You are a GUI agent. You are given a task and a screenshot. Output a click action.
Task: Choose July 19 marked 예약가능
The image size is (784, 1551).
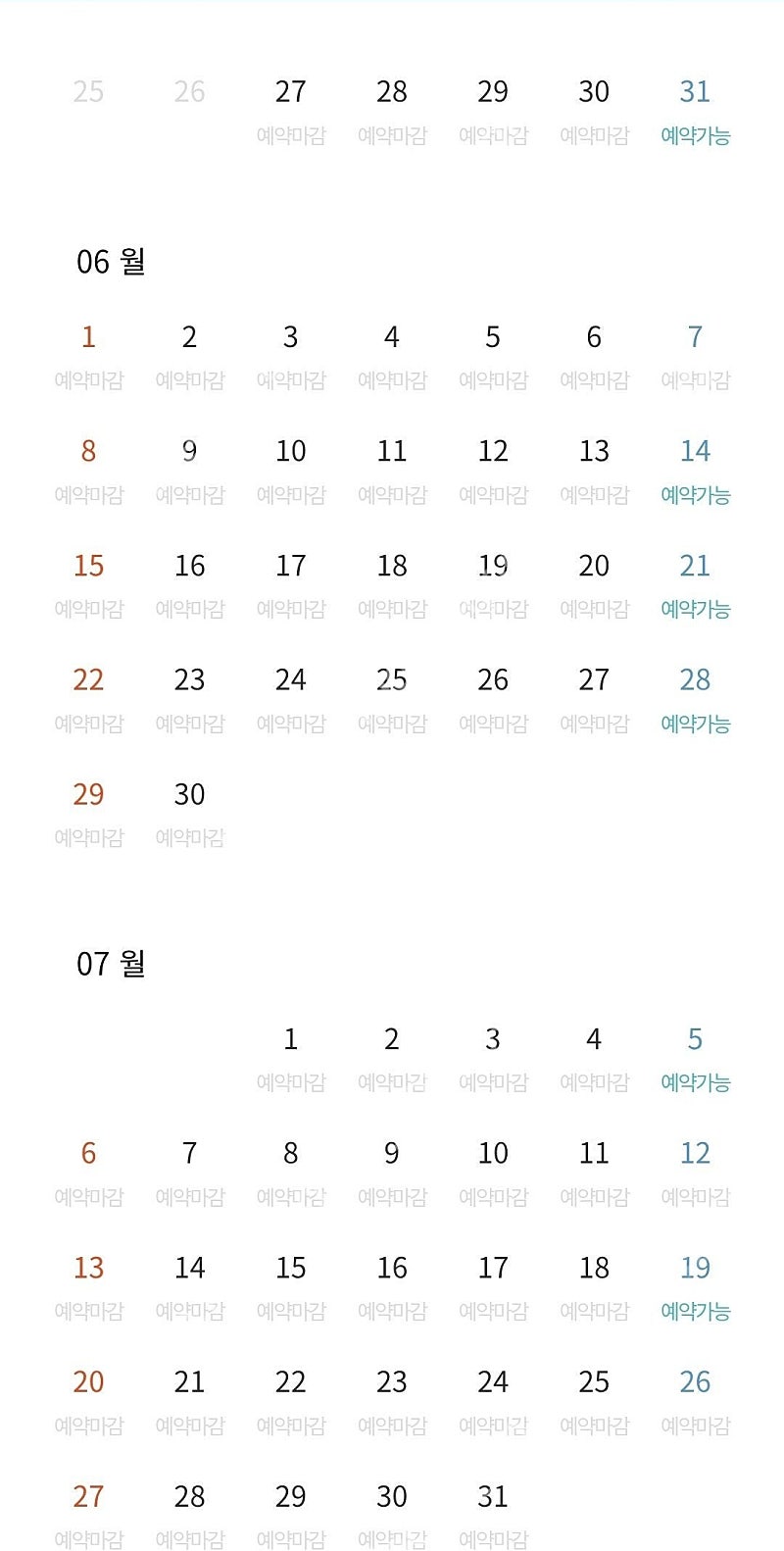click(695, 1287)
